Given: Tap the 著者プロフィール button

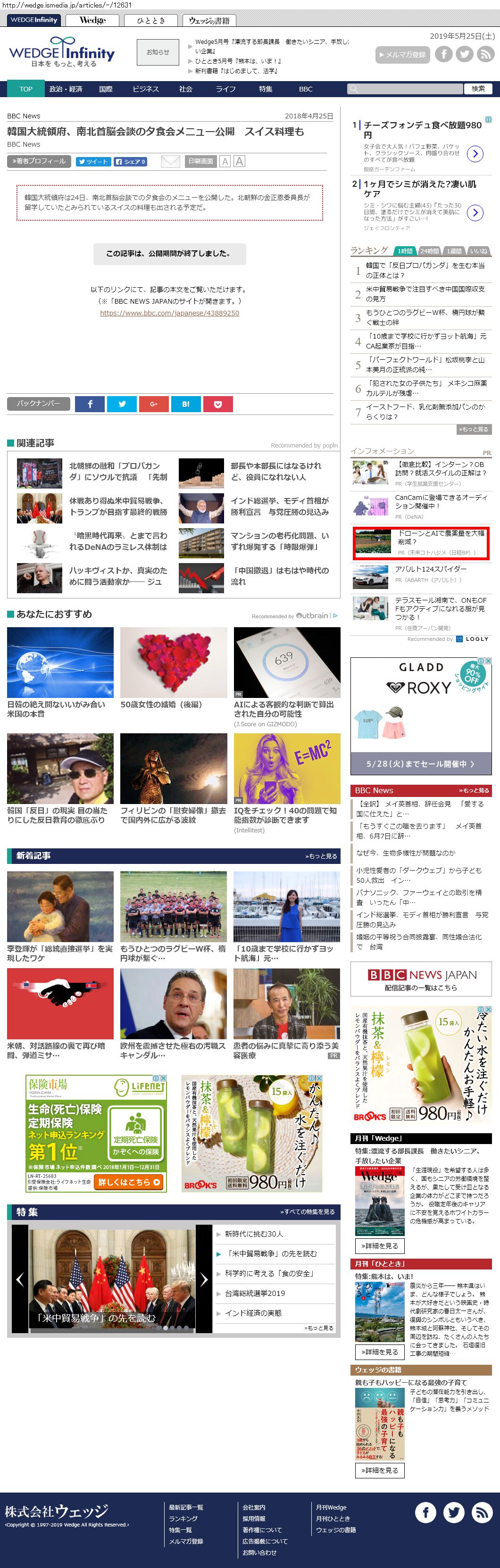Looking at the screenshot, I should click(39, 161).
